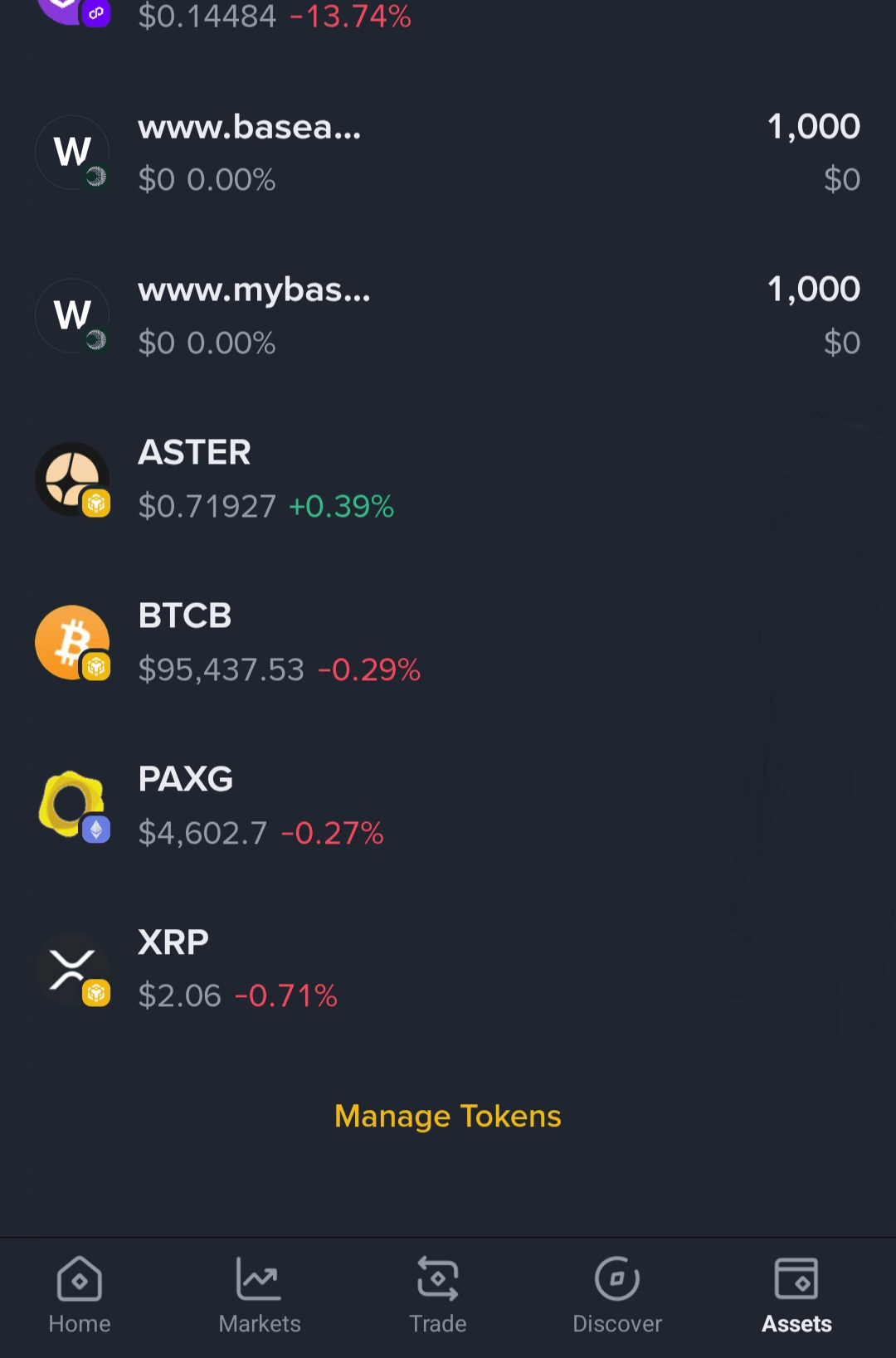Select the PAXG token
The image size is (896, 1358).
click(x=448, y=806)
